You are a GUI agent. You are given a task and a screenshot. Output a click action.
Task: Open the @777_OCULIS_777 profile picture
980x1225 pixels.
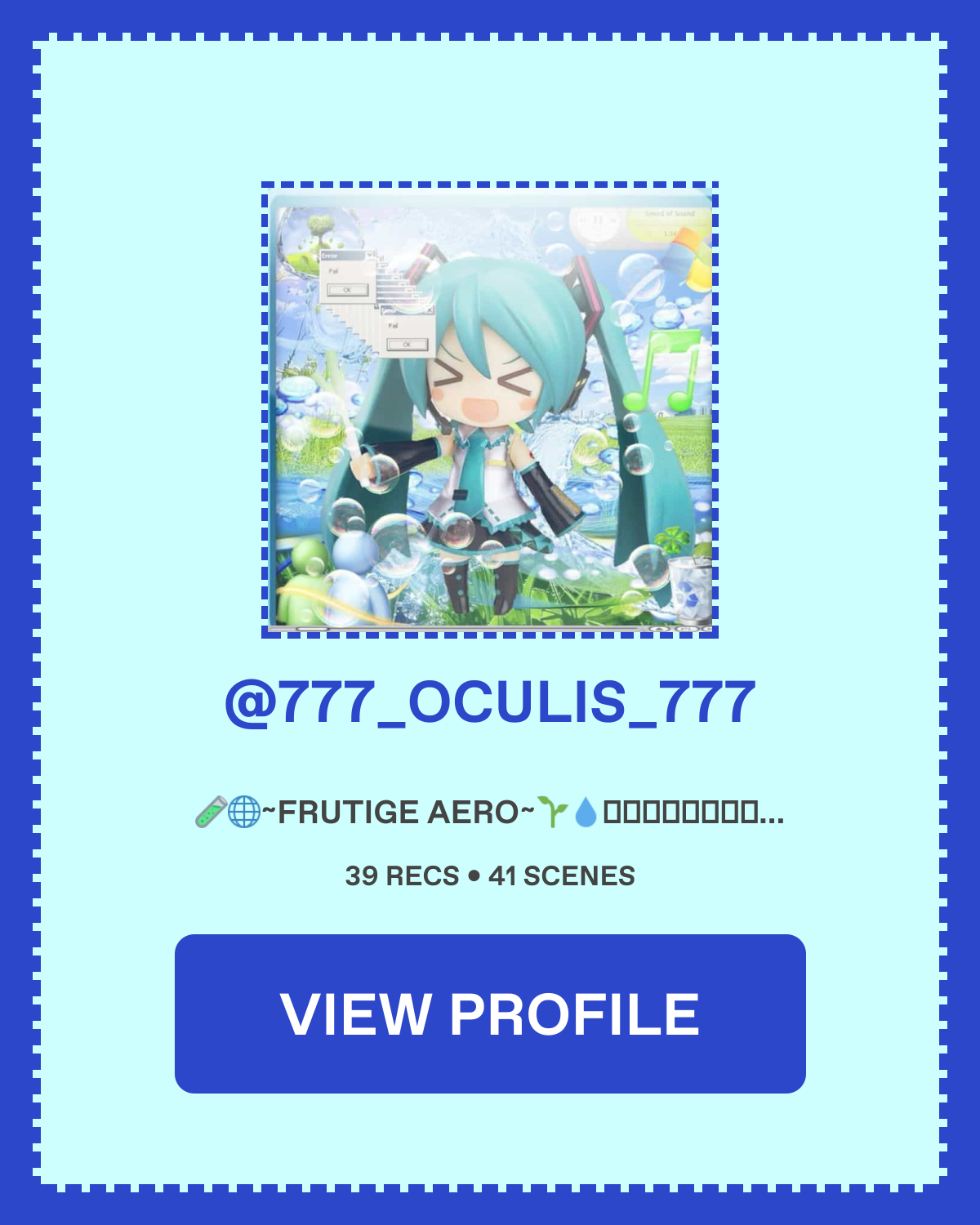490,410
